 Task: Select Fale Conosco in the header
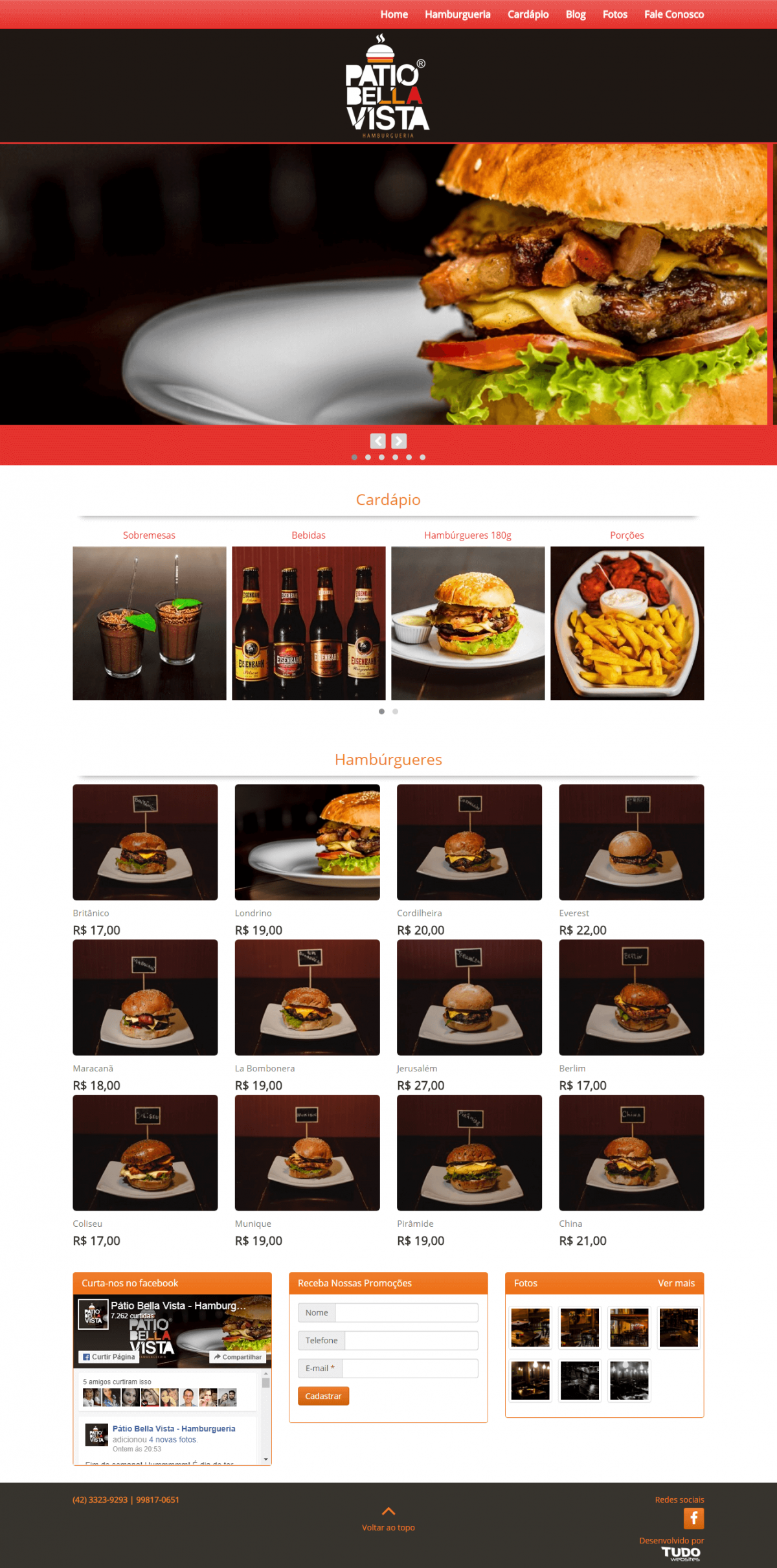(673, 14)
